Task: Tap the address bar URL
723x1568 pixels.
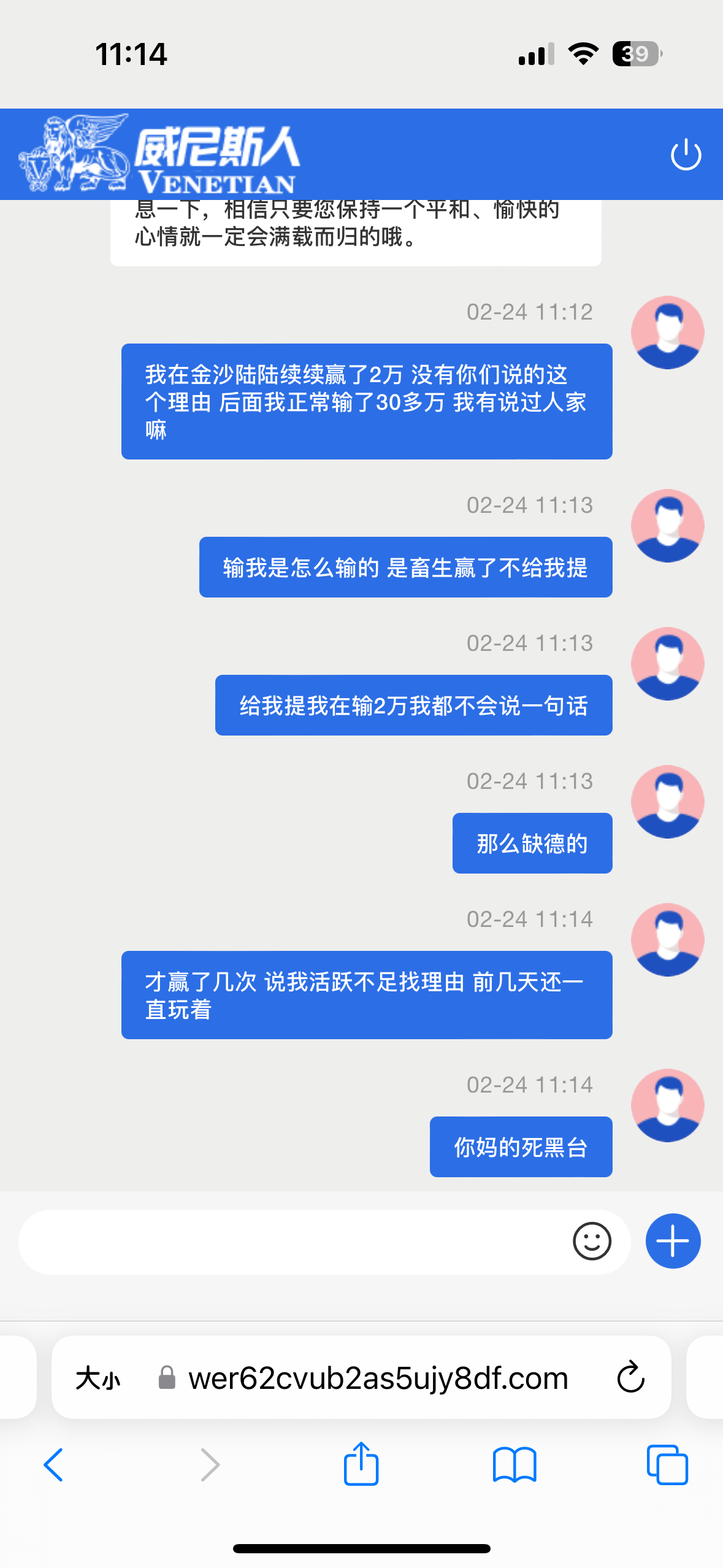Action: click(x=378, y=1379)
